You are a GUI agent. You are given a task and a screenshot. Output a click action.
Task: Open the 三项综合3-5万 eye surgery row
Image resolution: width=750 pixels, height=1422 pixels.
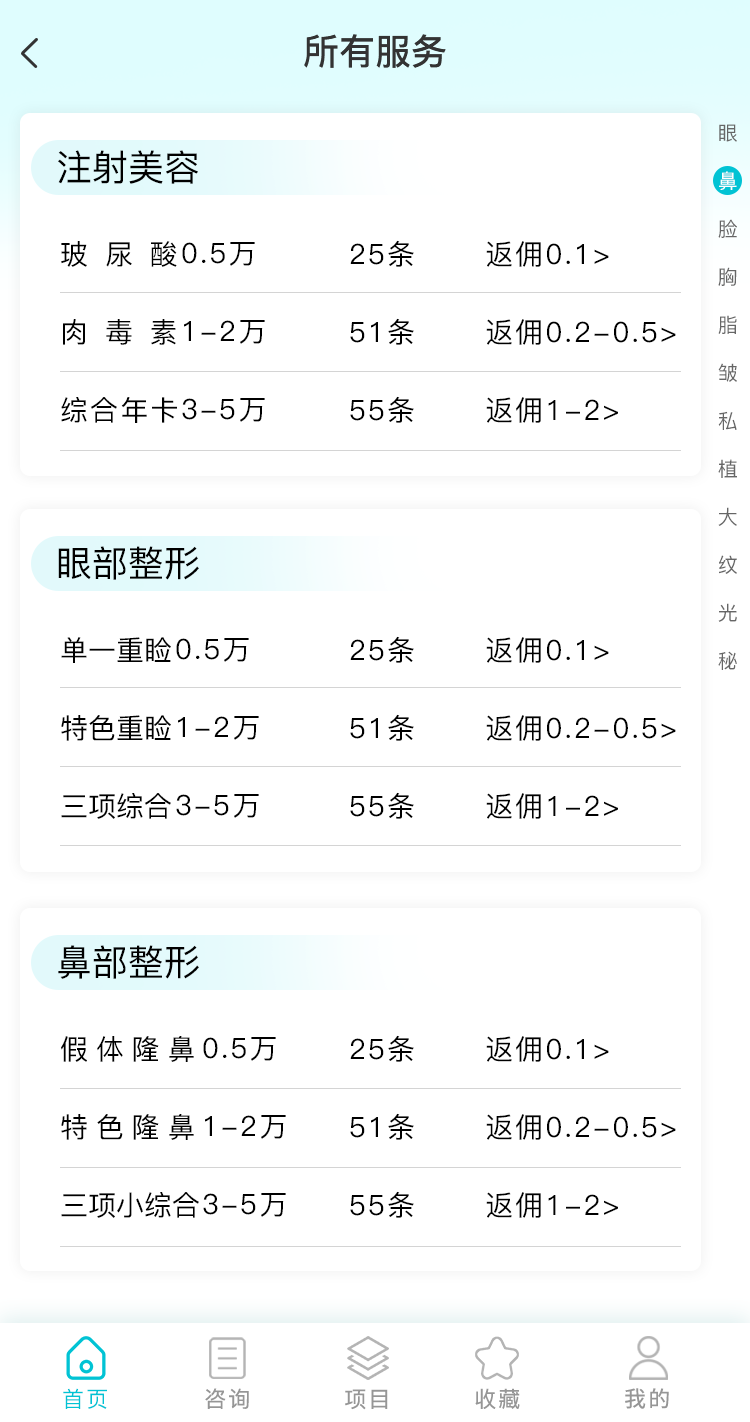[x=370, y=807]
